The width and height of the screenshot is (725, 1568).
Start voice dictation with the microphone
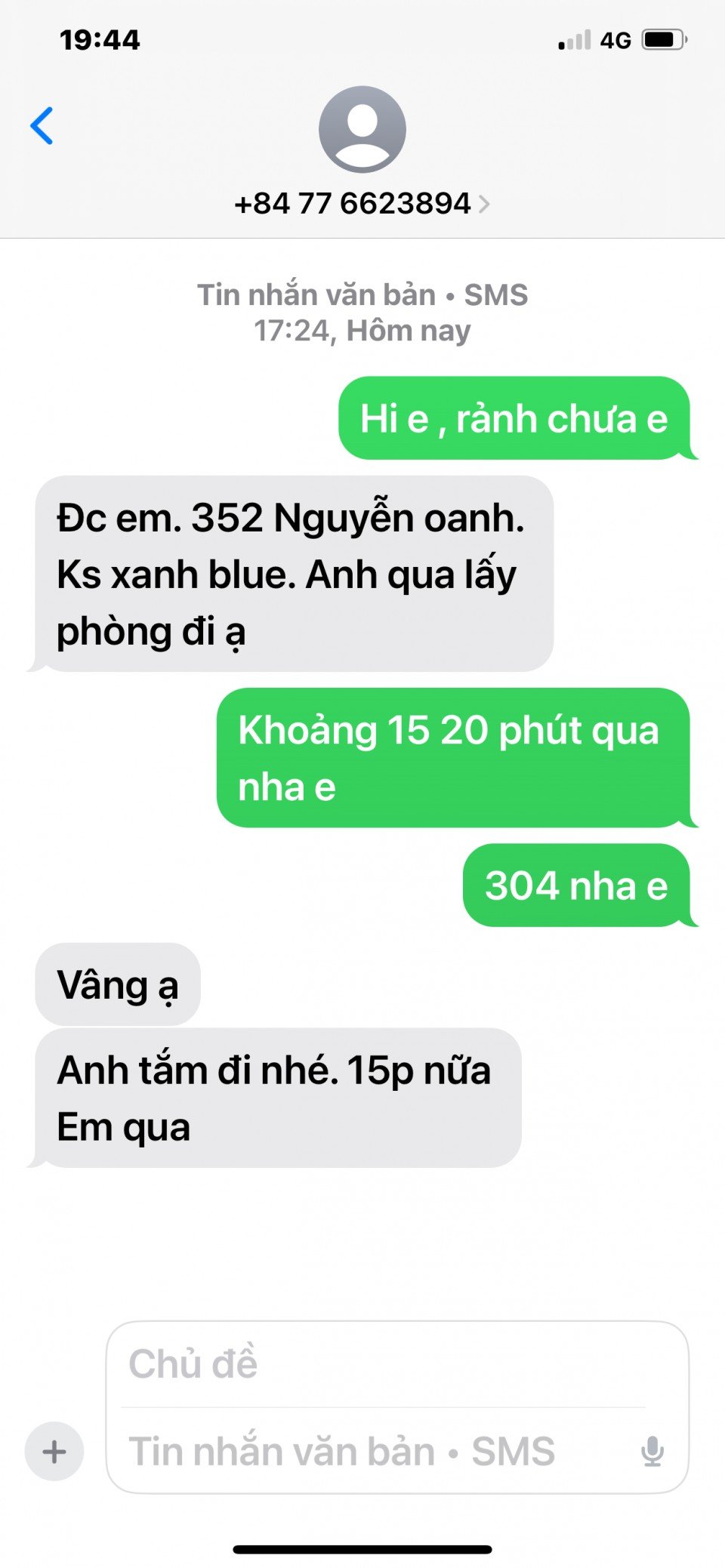[x=652, y=1451]
